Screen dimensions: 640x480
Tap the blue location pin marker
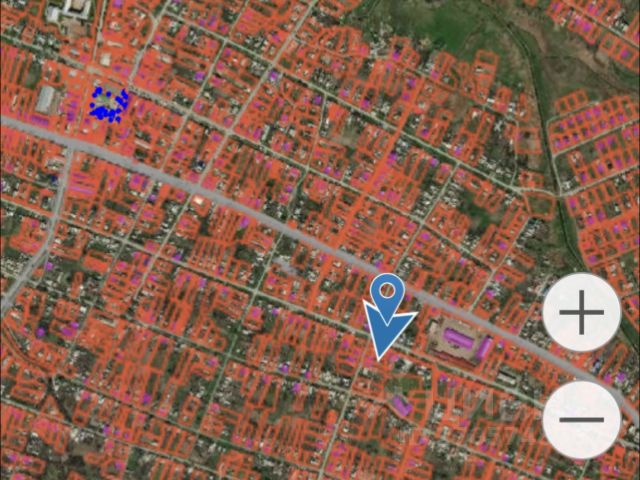[x=387, y=293]
